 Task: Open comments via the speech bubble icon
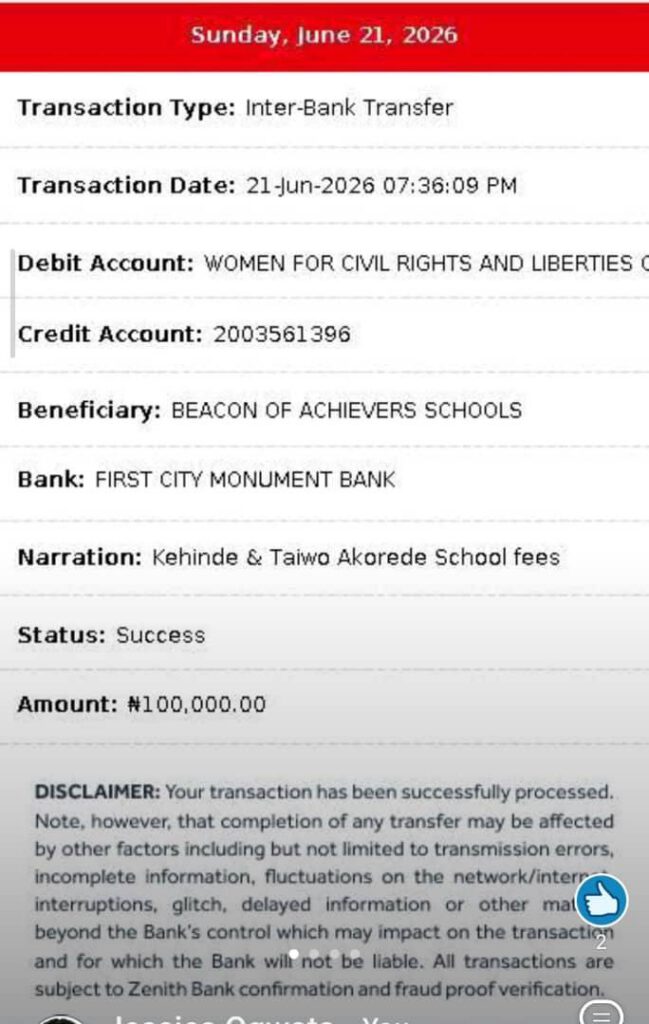pos(601,1013)
